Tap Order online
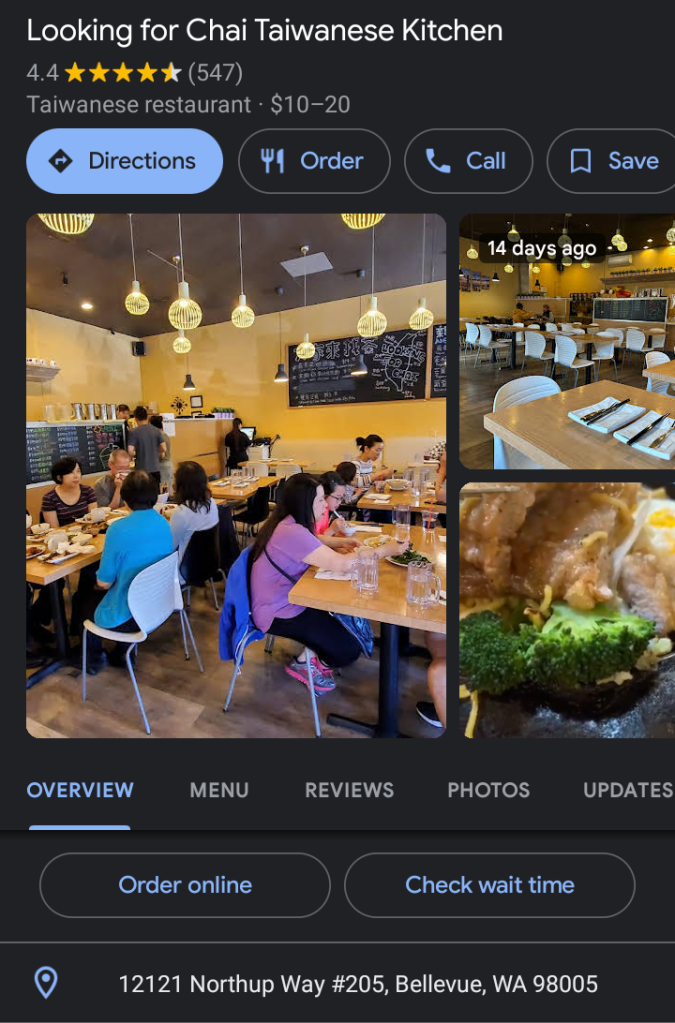 pyautogui.click(x=185, y=885)
